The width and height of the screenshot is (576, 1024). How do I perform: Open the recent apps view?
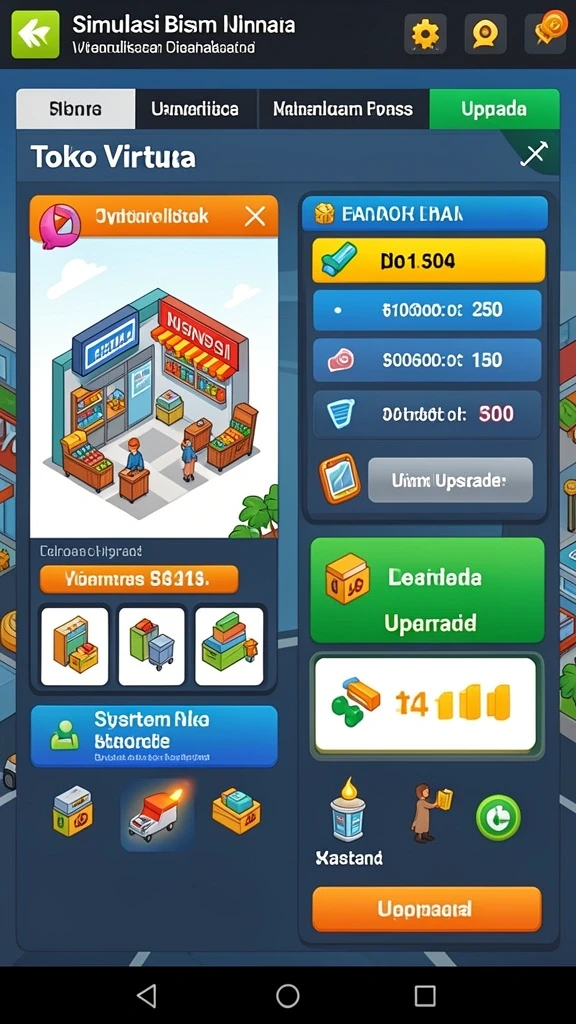pos(425,996)
